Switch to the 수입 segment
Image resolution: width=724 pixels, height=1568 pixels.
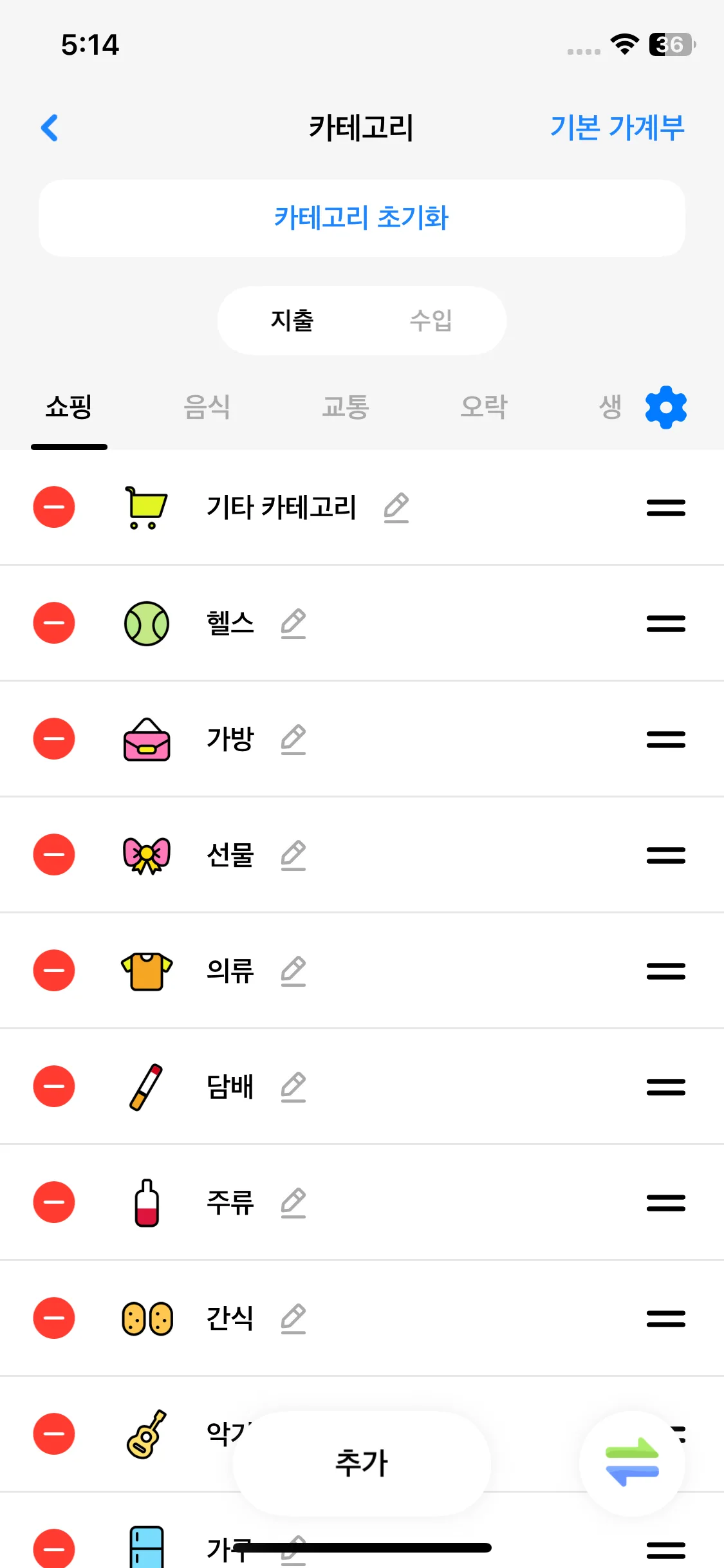(431, 320)
